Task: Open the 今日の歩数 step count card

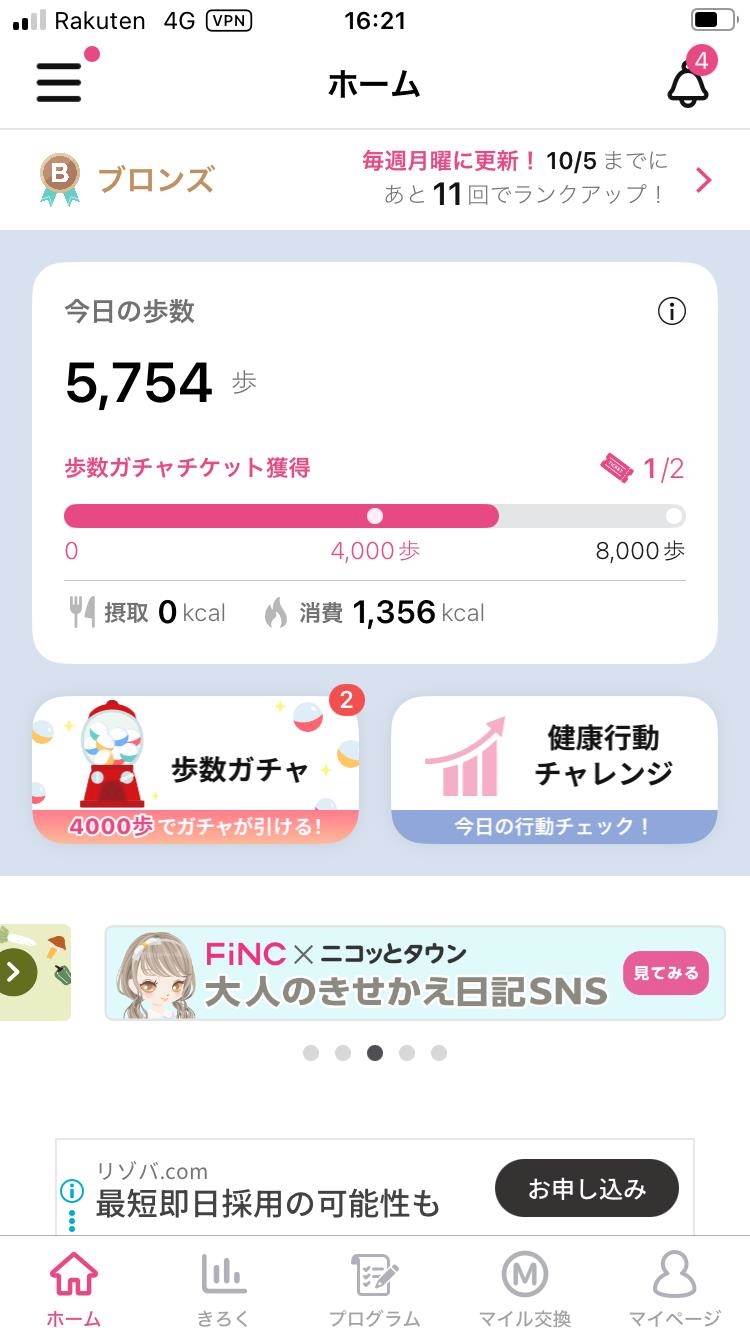Action: tap(375, 463)
